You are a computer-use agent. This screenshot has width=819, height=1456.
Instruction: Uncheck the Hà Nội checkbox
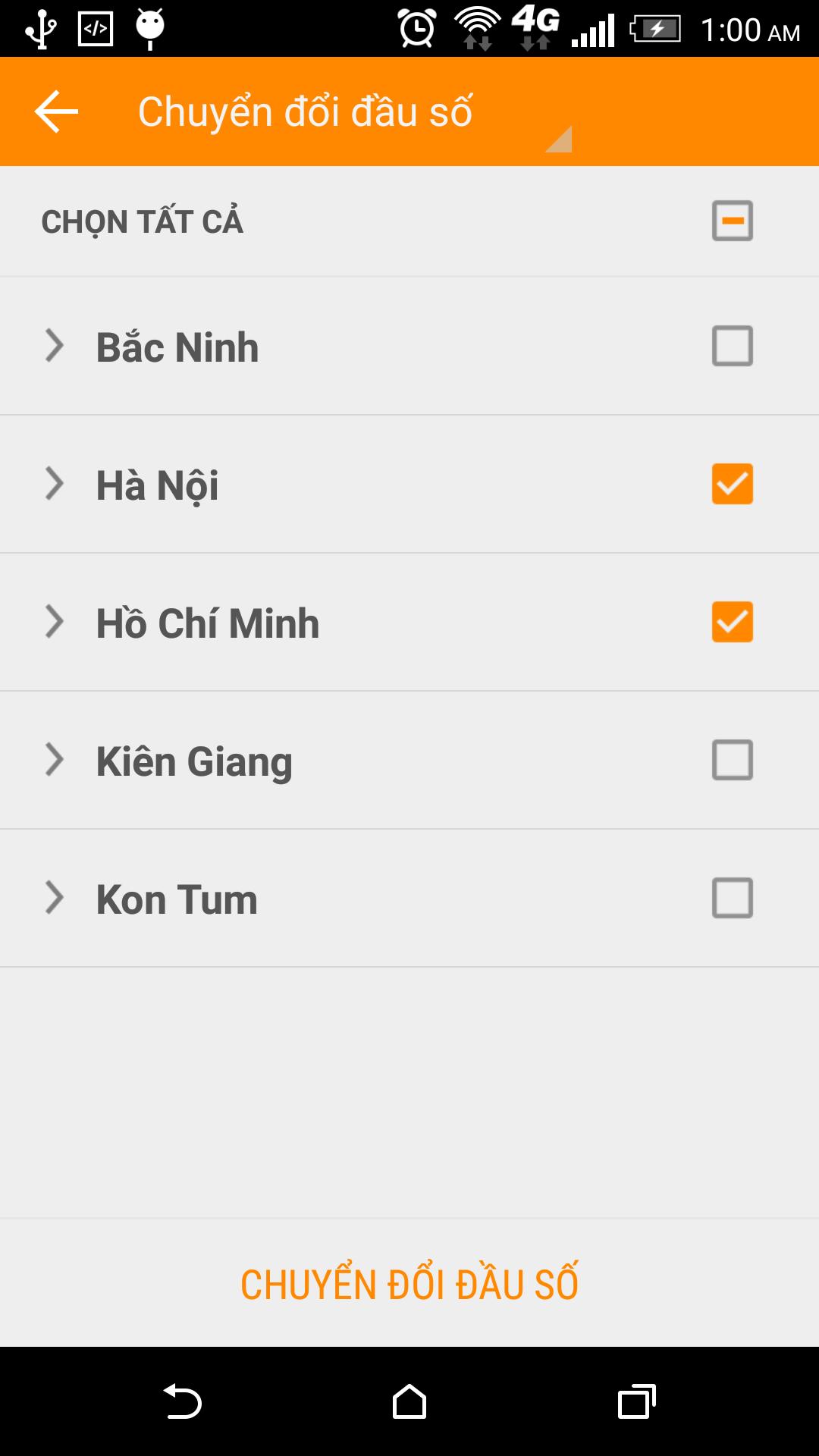732,485
